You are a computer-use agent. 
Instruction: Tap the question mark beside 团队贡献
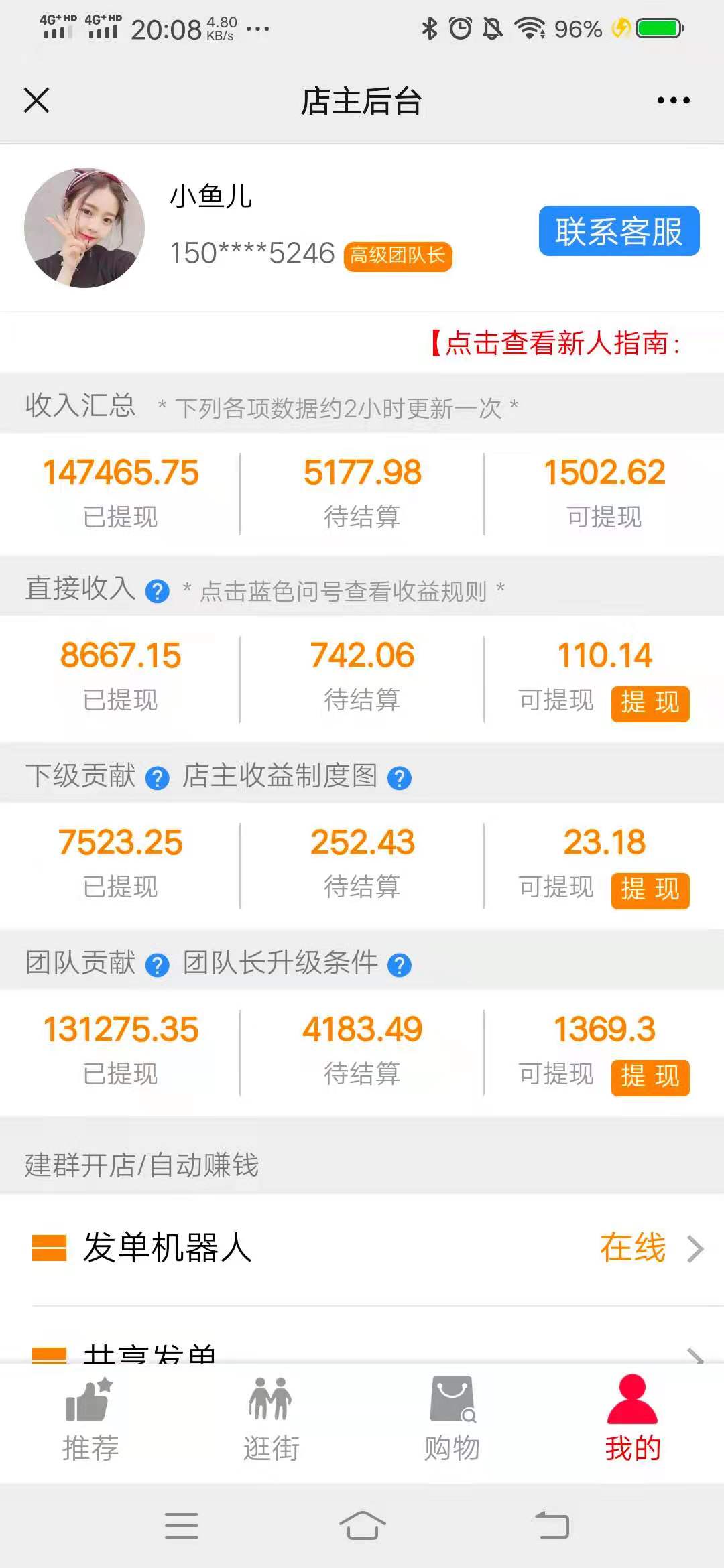click(158, 965)
